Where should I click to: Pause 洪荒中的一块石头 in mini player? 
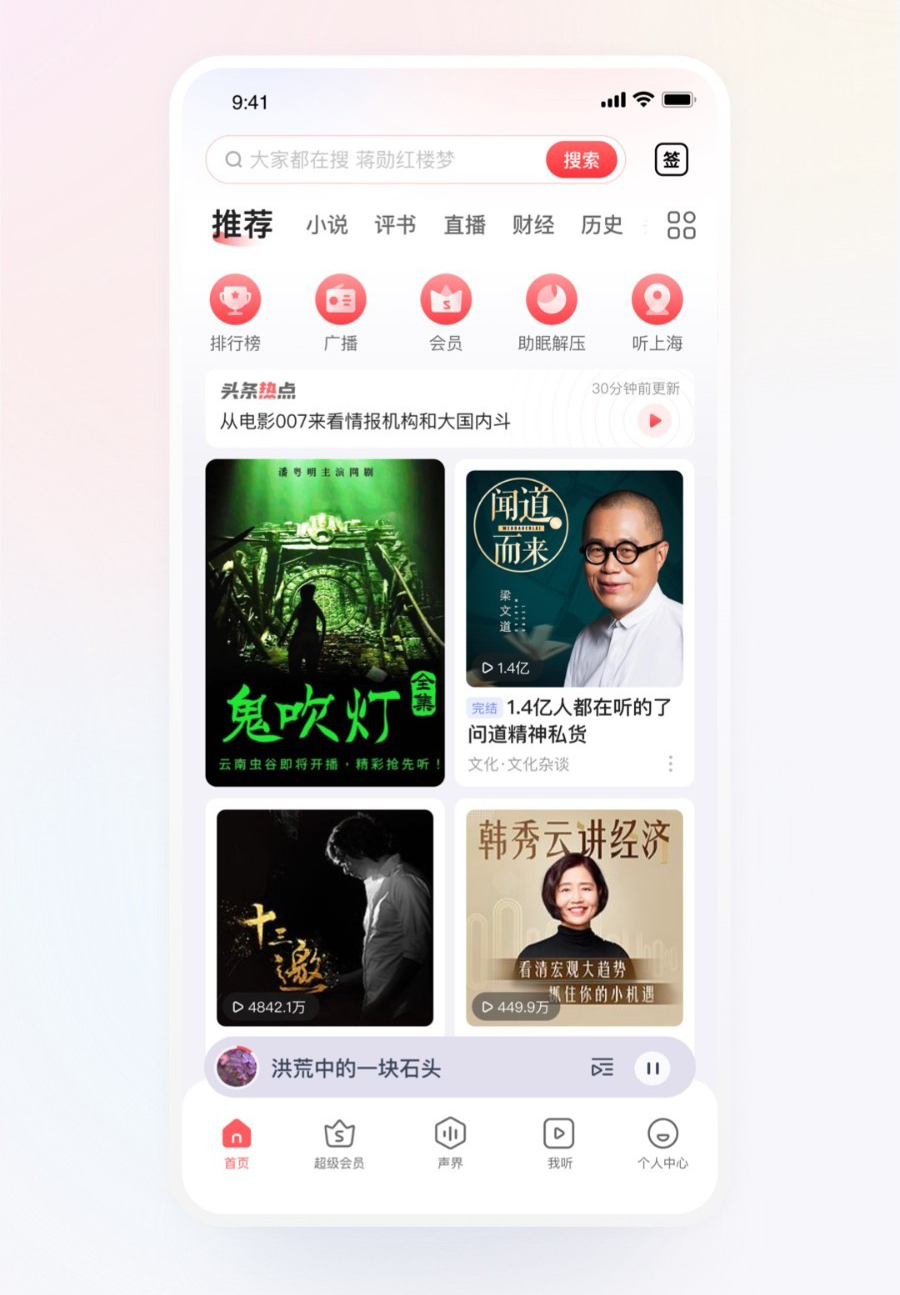[x=652, y=1068]
